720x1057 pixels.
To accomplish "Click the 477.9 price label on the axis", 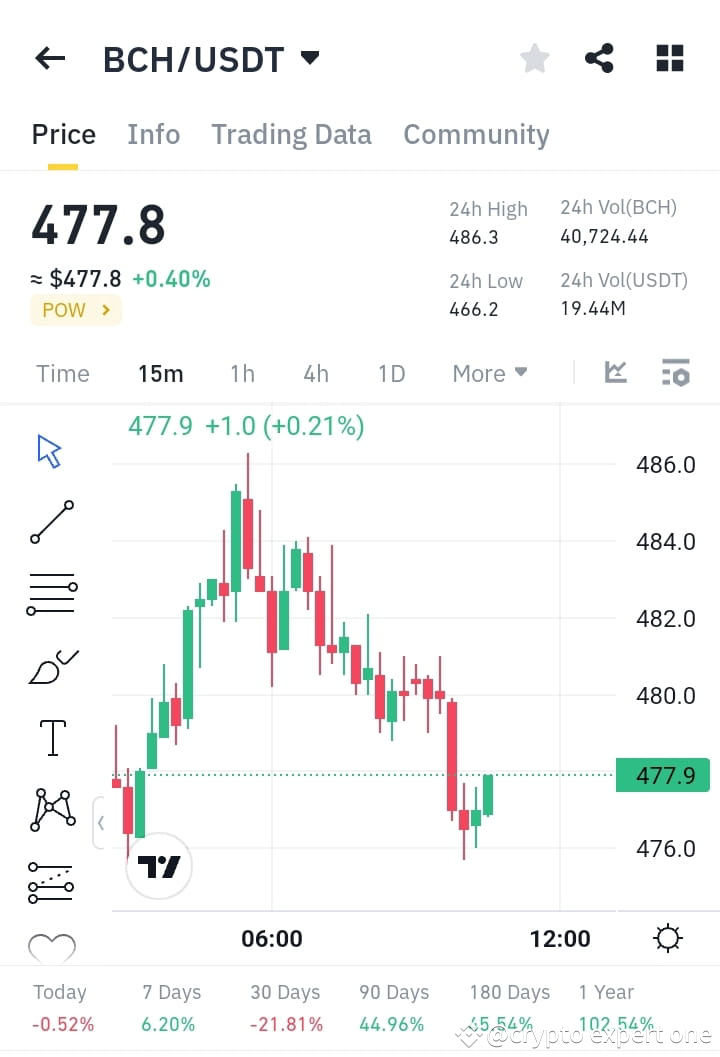I will [662, 775].
